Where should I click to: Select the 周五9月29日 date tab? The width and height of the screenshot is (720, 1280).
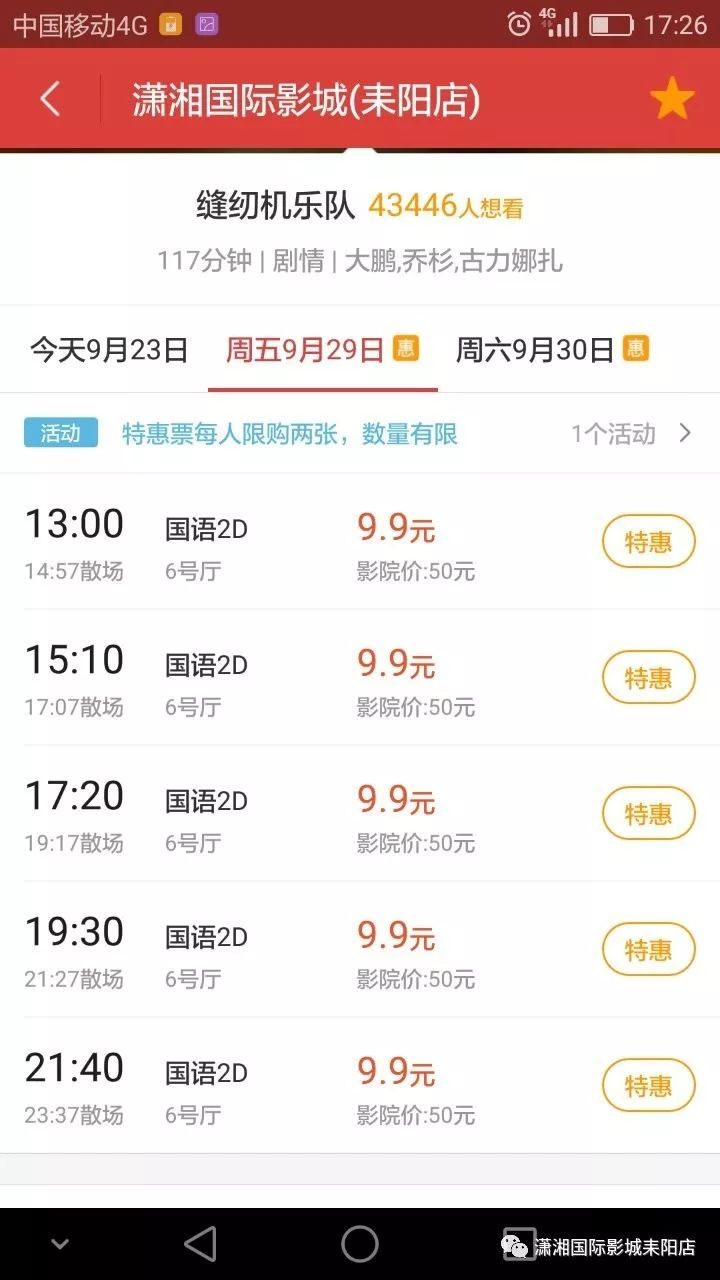point(322,350)
